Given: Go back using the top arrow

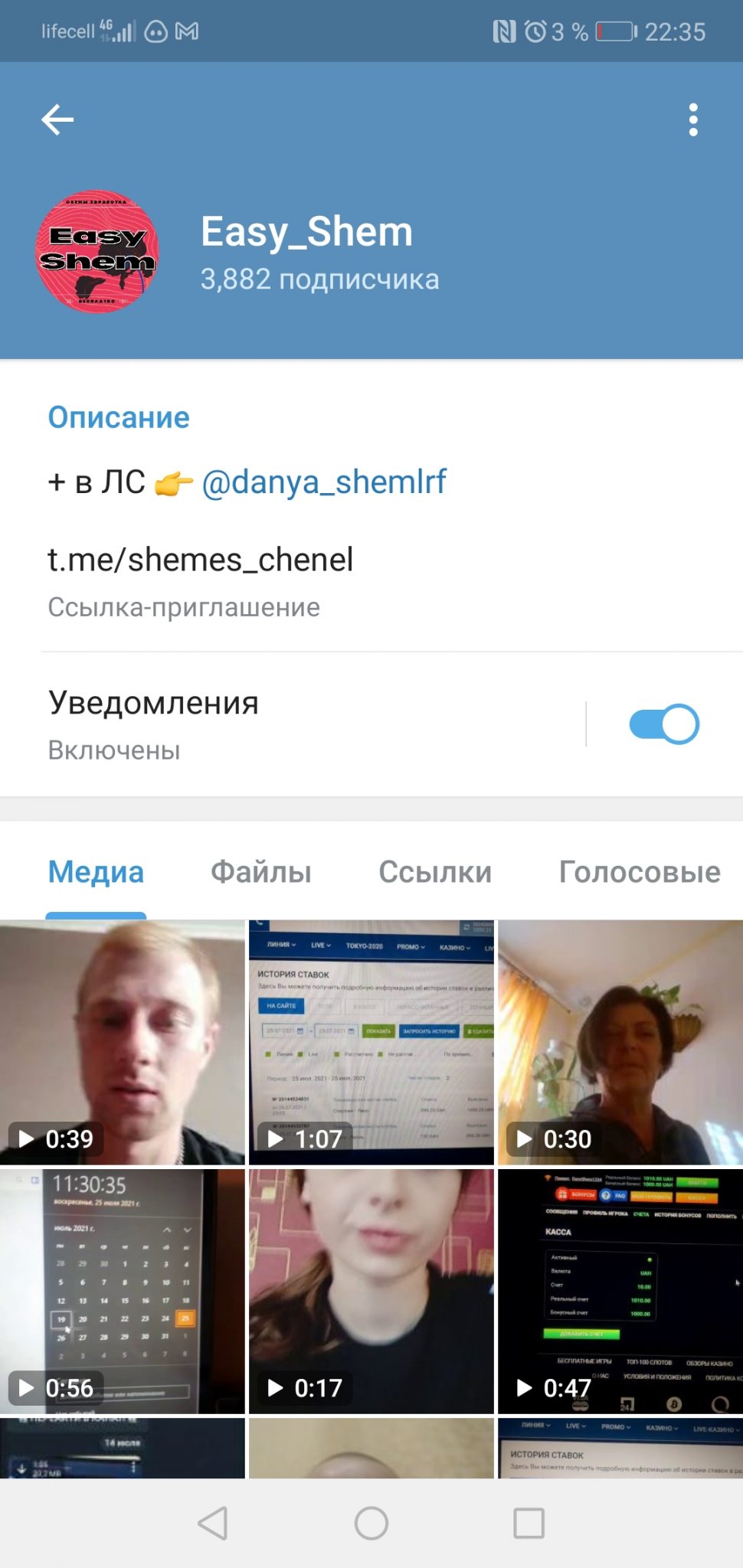Looking at the screenshot, I should (57, 119).
